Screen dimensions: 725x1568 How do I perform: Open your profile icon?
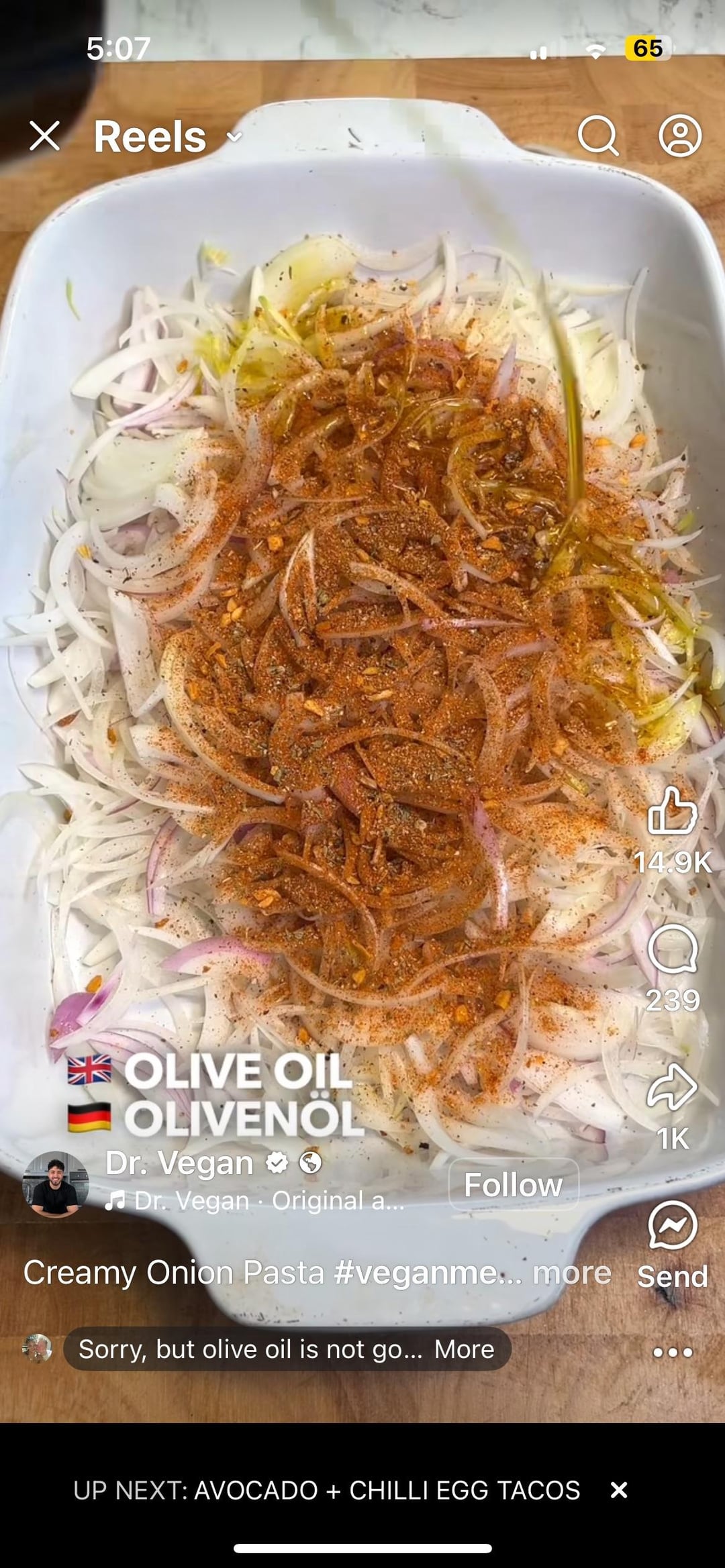680,136
